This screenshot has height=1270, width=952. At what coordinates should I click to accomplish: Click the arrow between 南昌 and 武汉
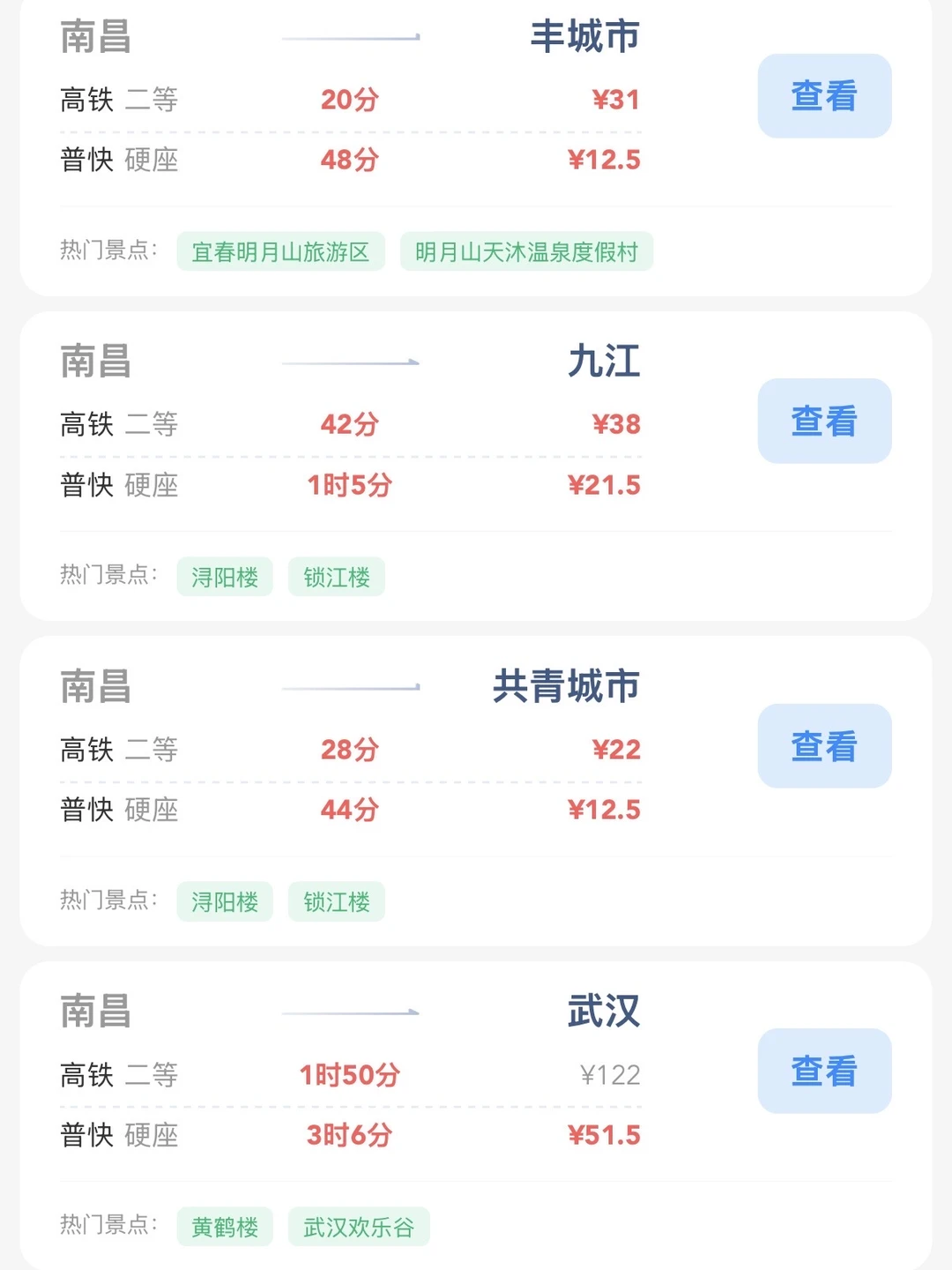(x=350, y=1012)
